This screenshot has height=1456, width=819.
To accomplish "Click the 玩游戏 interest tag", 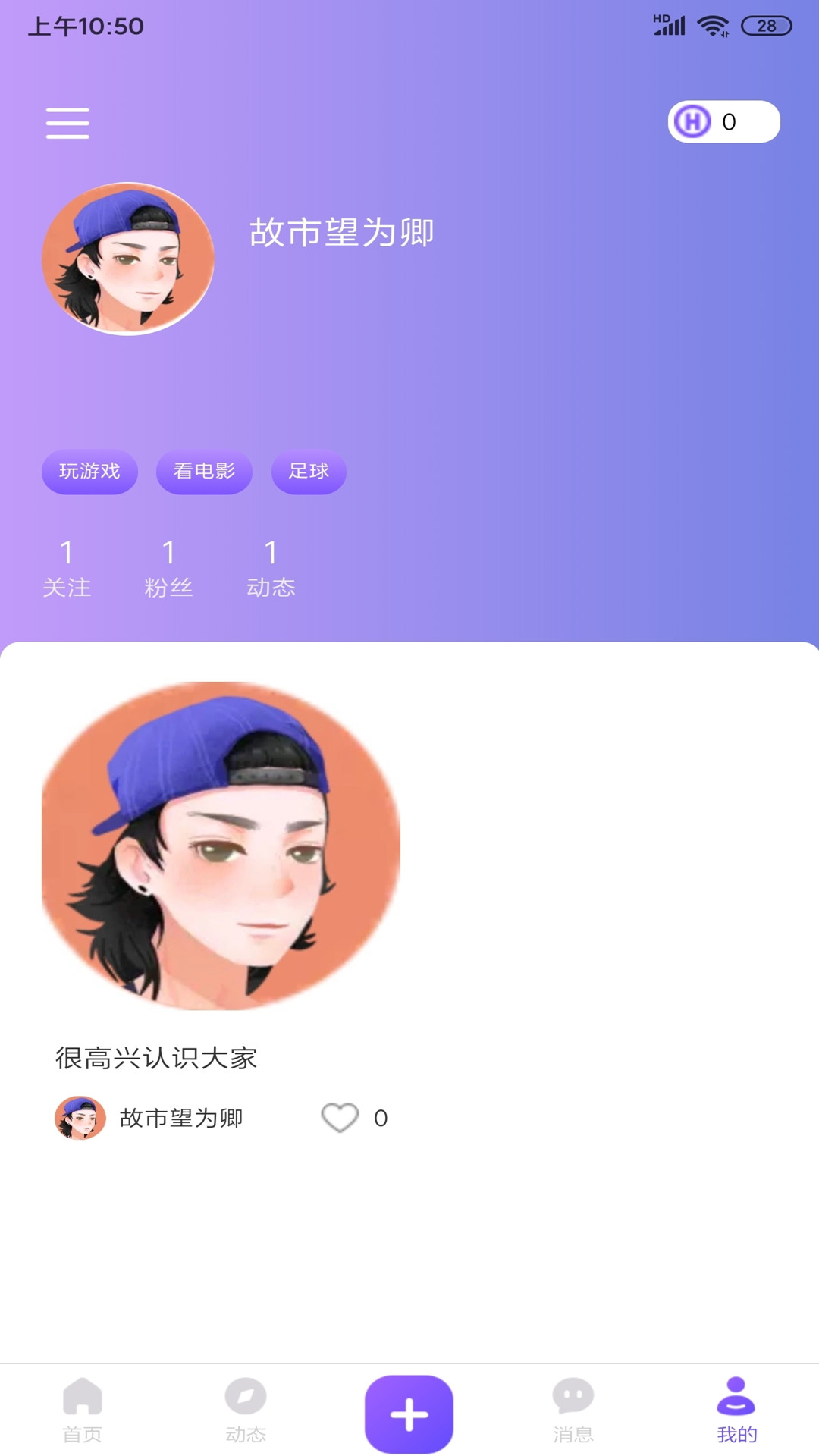I will coord(90,471).
